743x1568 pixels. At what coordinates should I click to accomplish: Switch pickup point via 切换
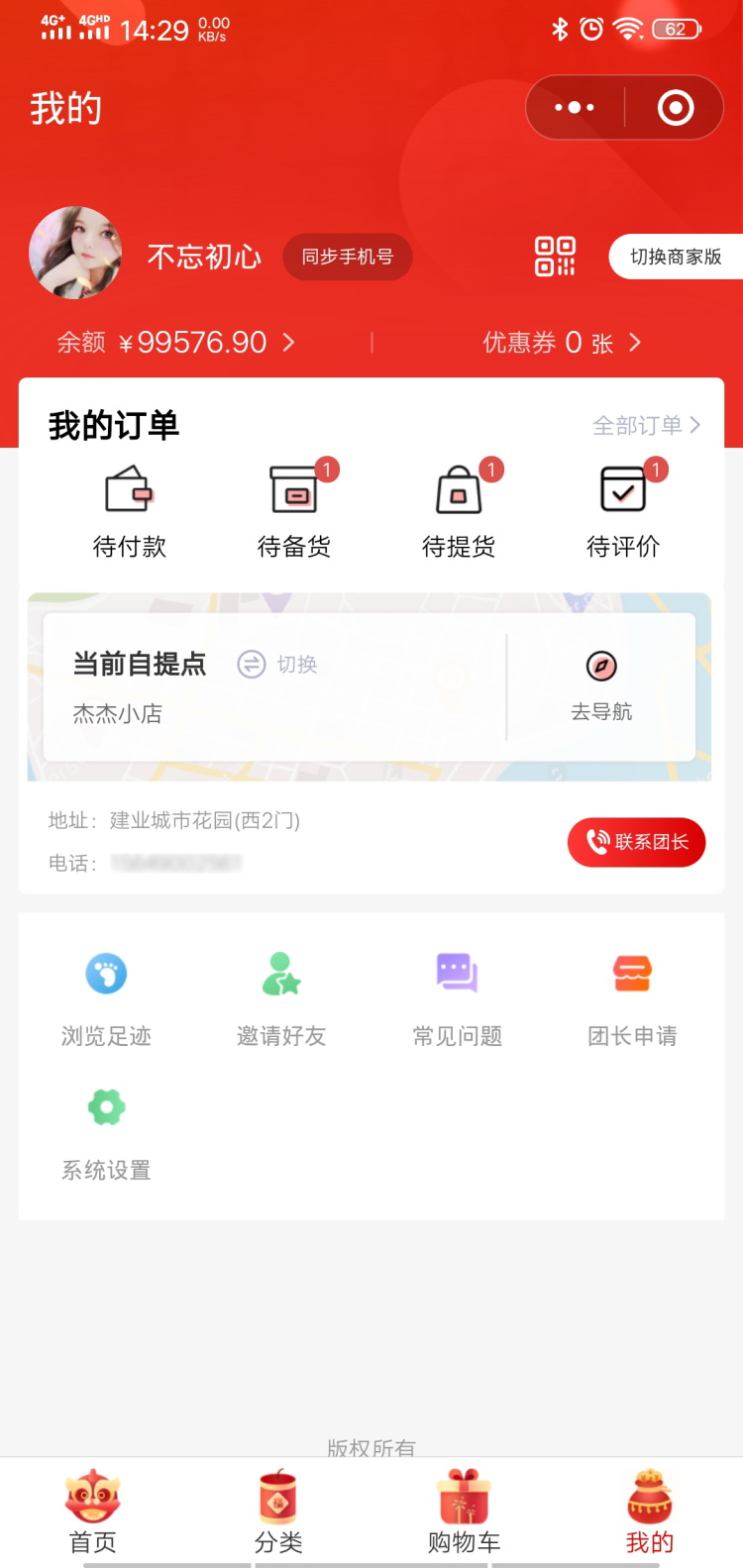click(278, 665)
